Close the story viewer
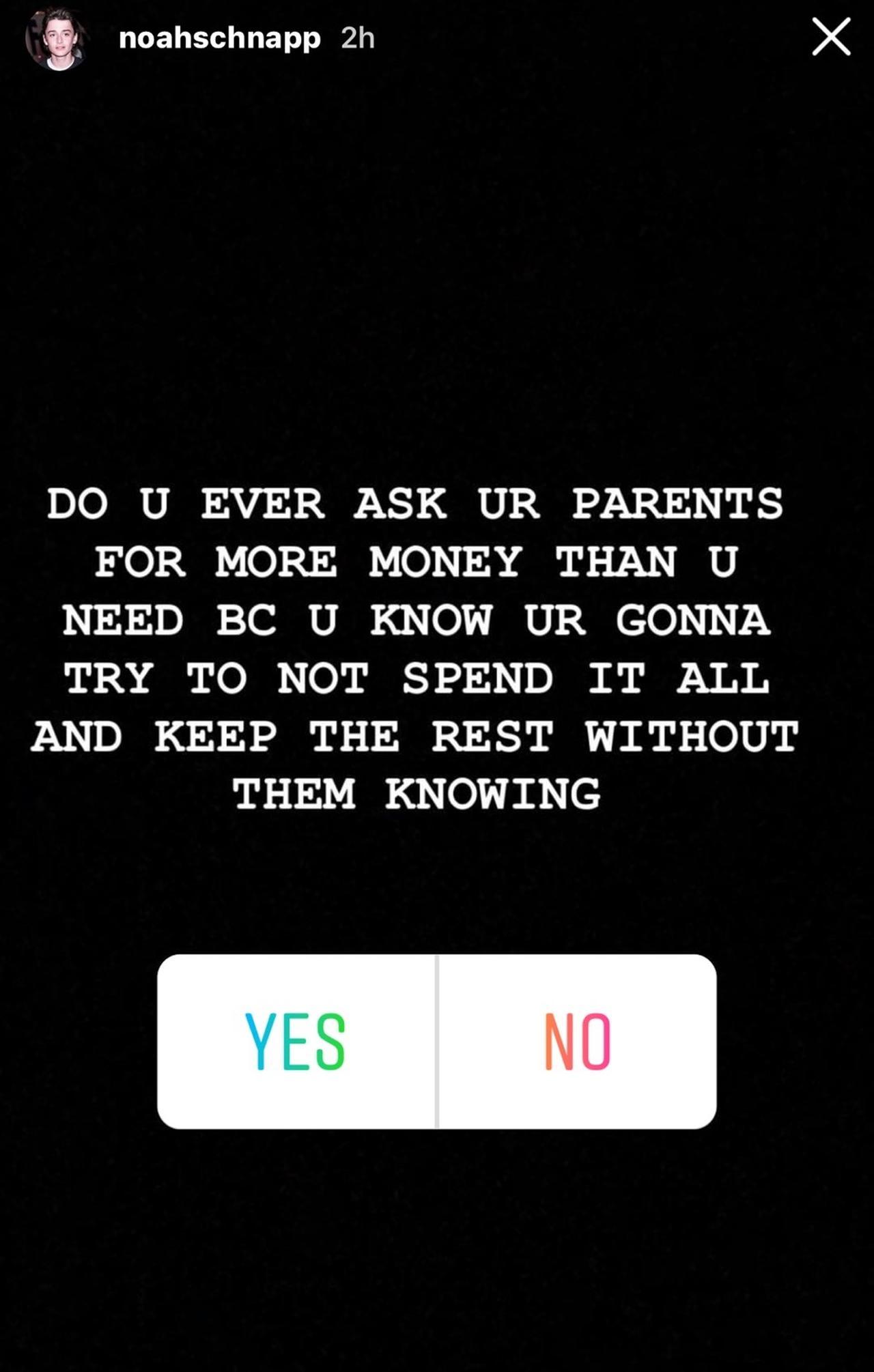Screen dimensions: 874x1372 point(831,37)
